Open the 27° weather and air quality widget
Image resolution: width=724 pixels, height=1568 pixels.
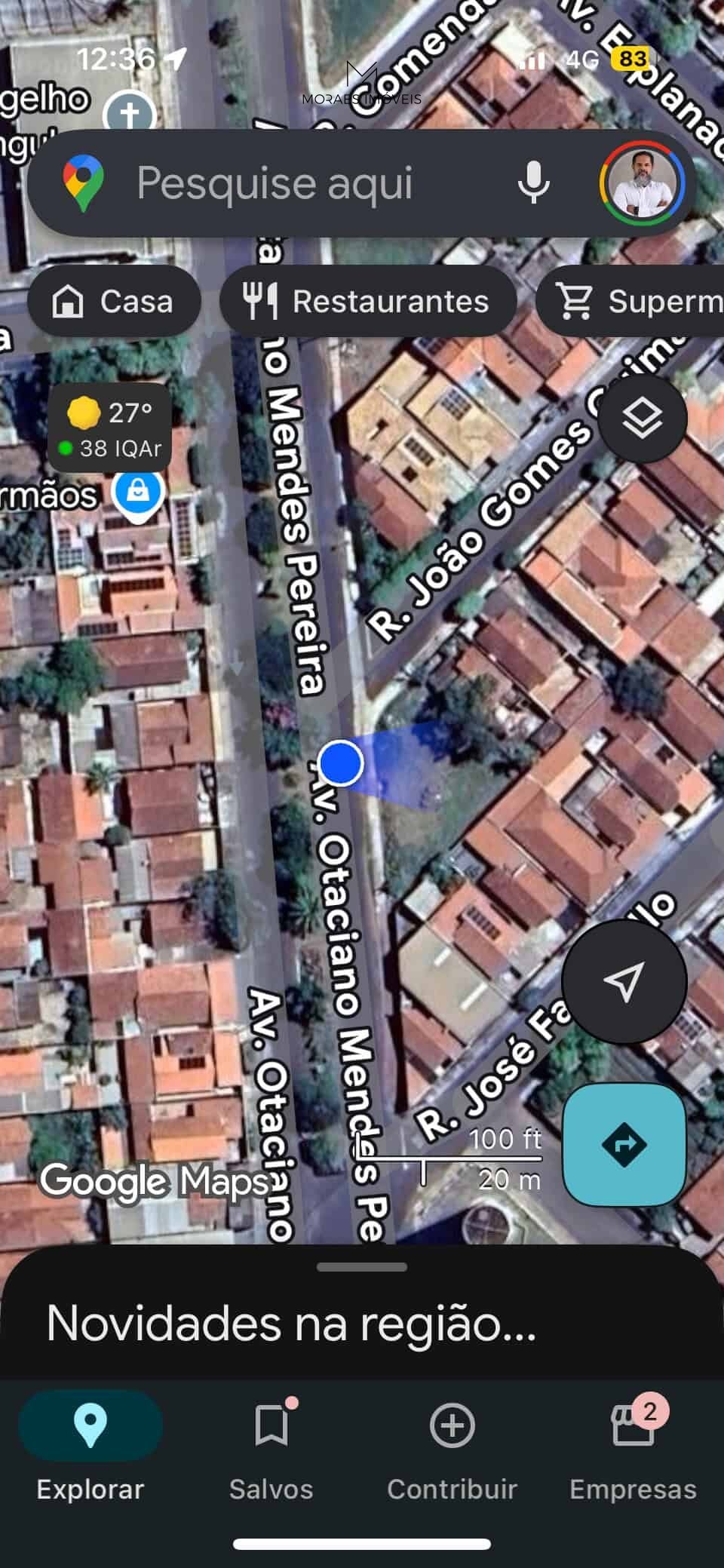pyautogui.click(x=110, y=429)
